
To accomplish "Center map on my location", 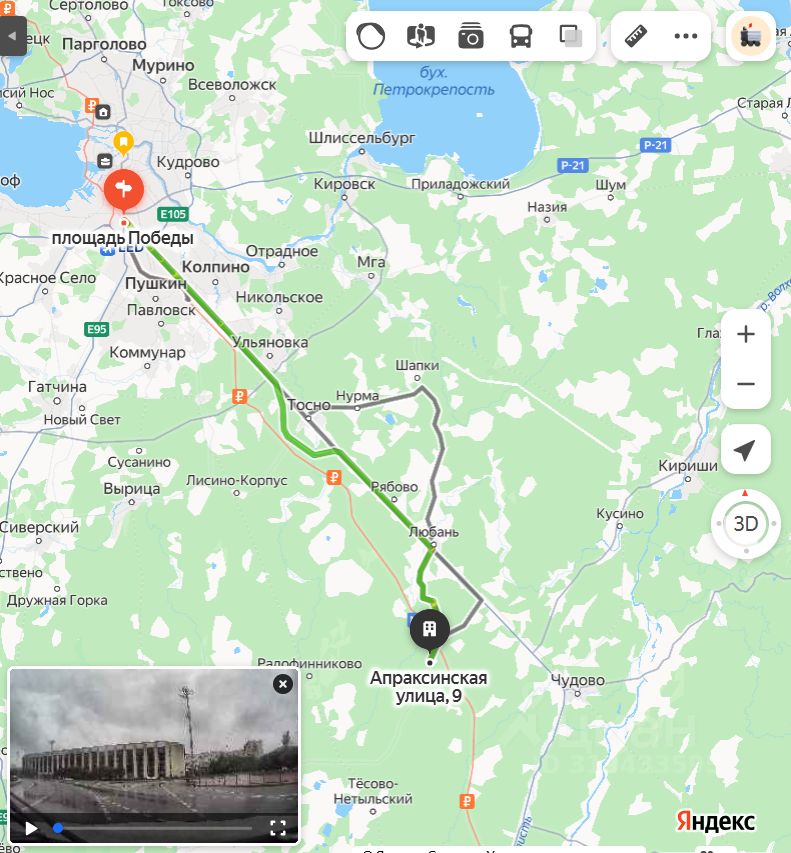I will pyautogui.click(x=745, y=450).
